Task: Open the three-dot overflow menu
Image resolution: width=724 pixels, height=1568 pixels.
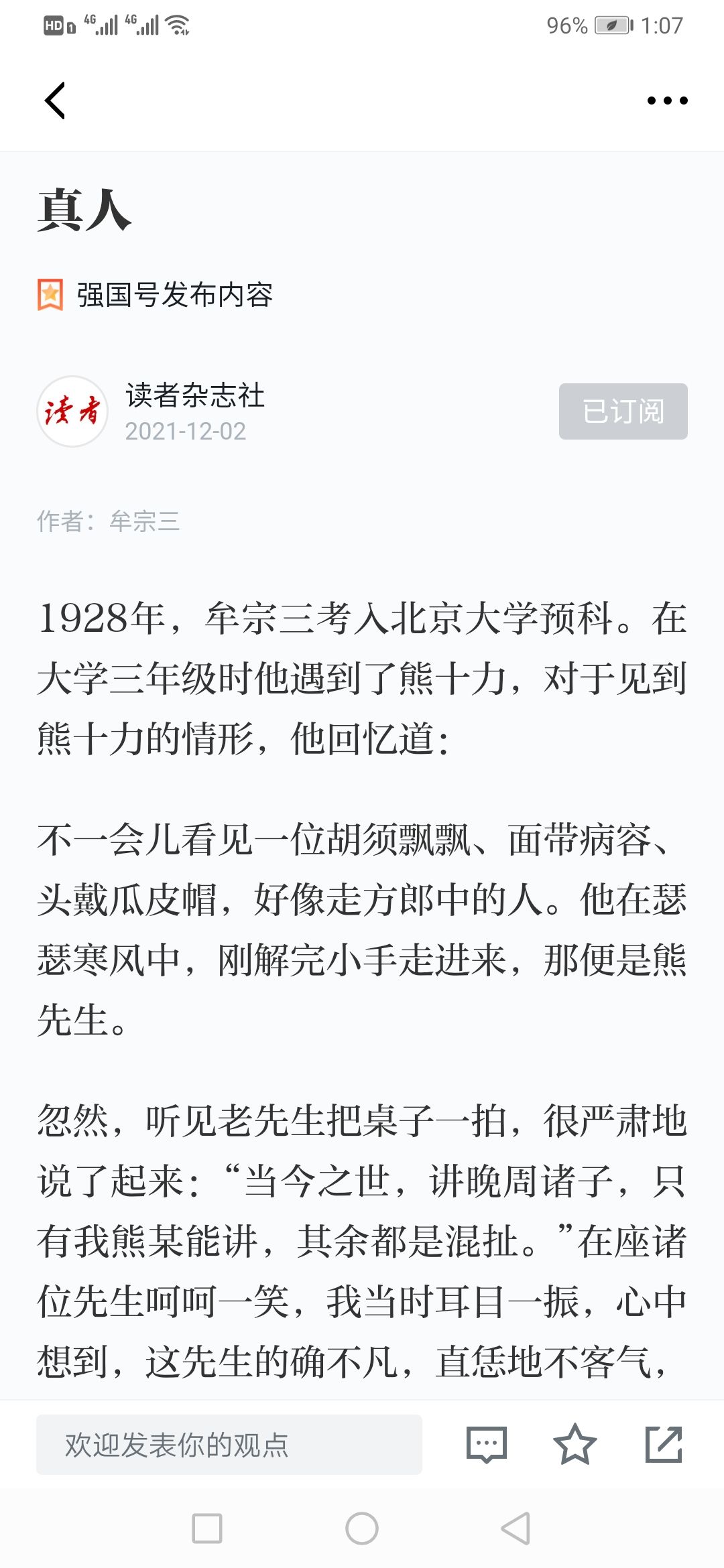Action: click(x=667, y=101)
